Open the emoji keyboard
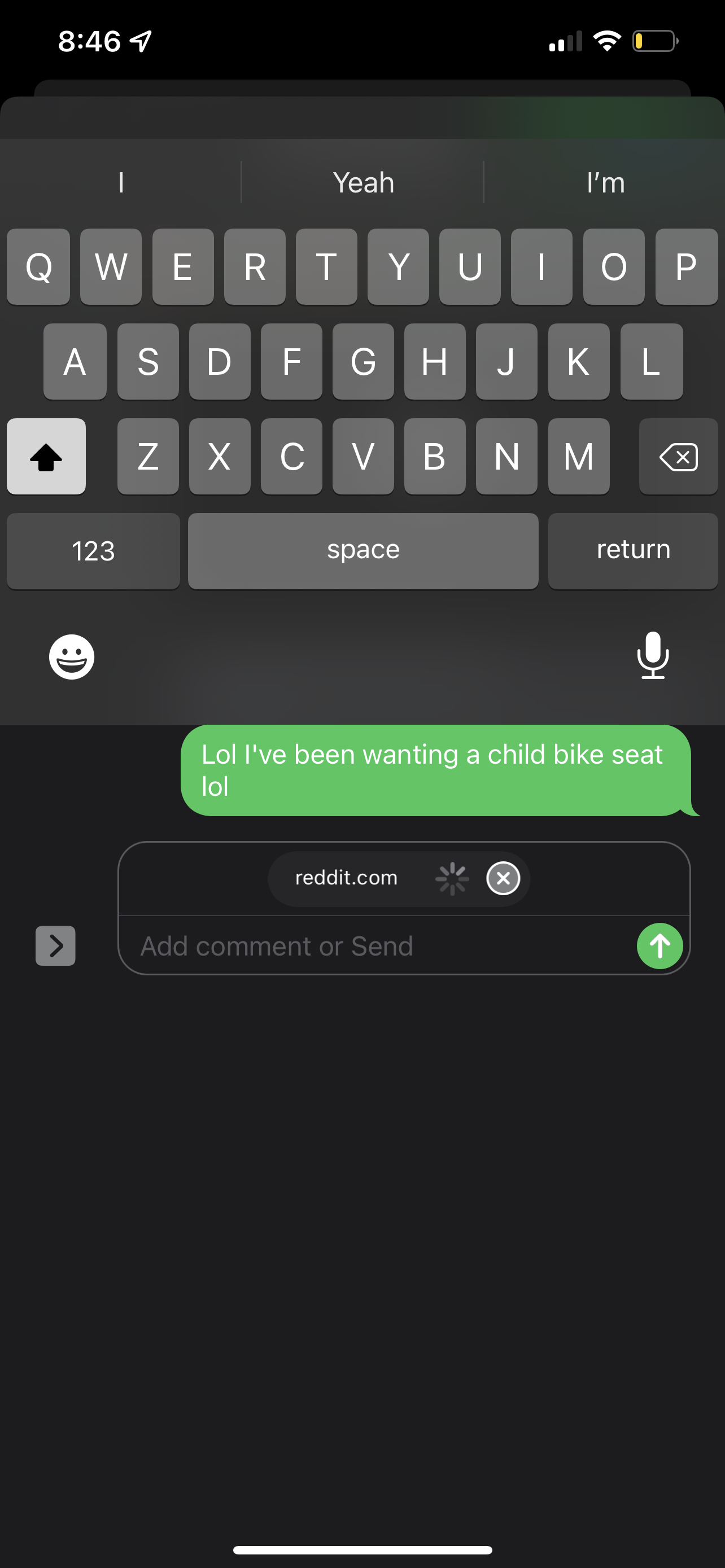The image size is (725, 1568). click(72, 657)
